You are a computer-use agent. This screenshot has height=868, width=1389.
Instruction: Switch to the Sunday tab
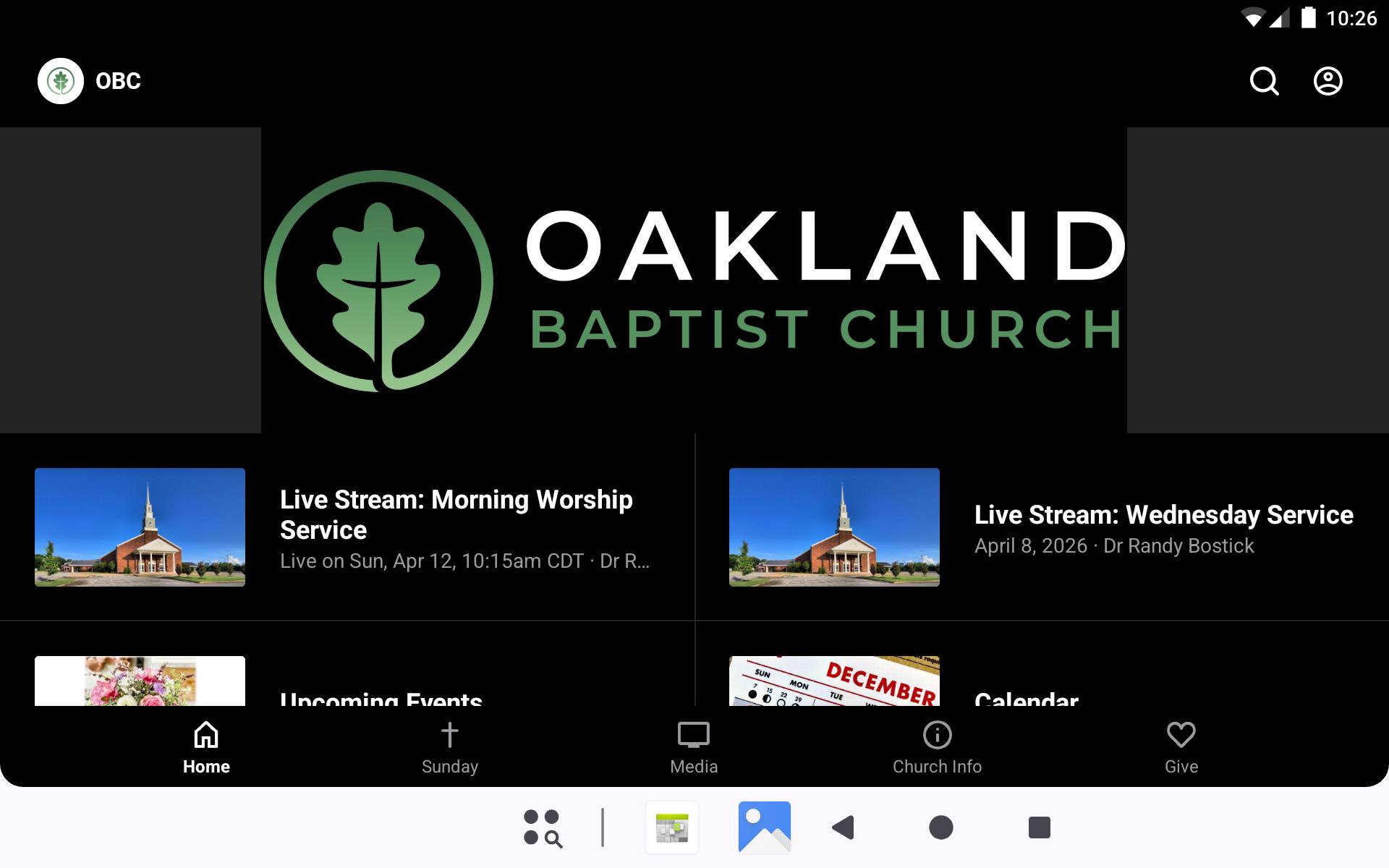point(449,748)
